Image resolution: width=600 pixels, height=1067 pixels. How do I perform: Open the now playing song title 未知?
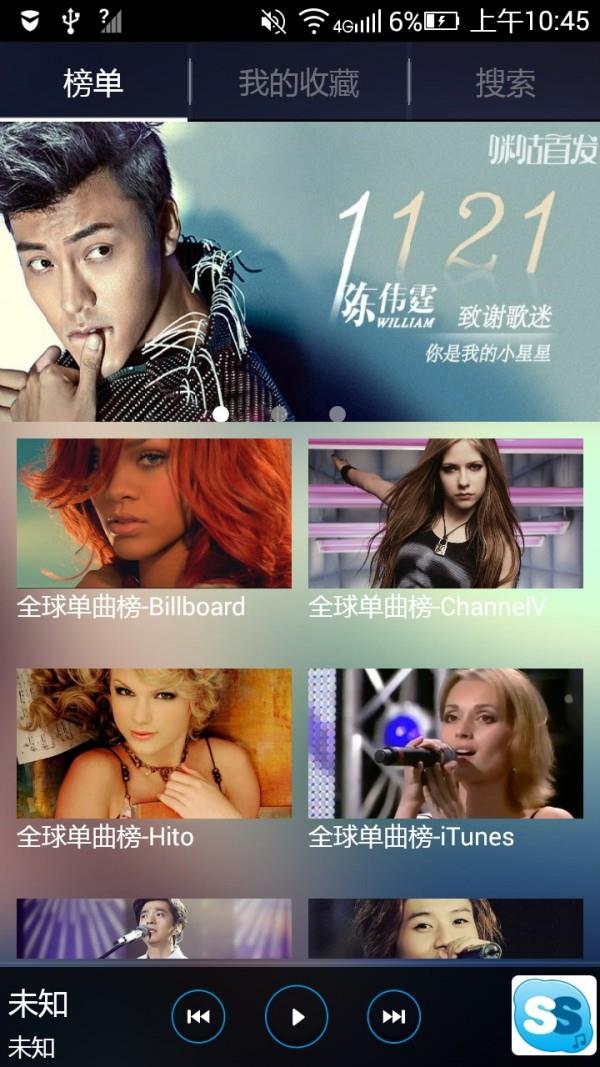39,1003
